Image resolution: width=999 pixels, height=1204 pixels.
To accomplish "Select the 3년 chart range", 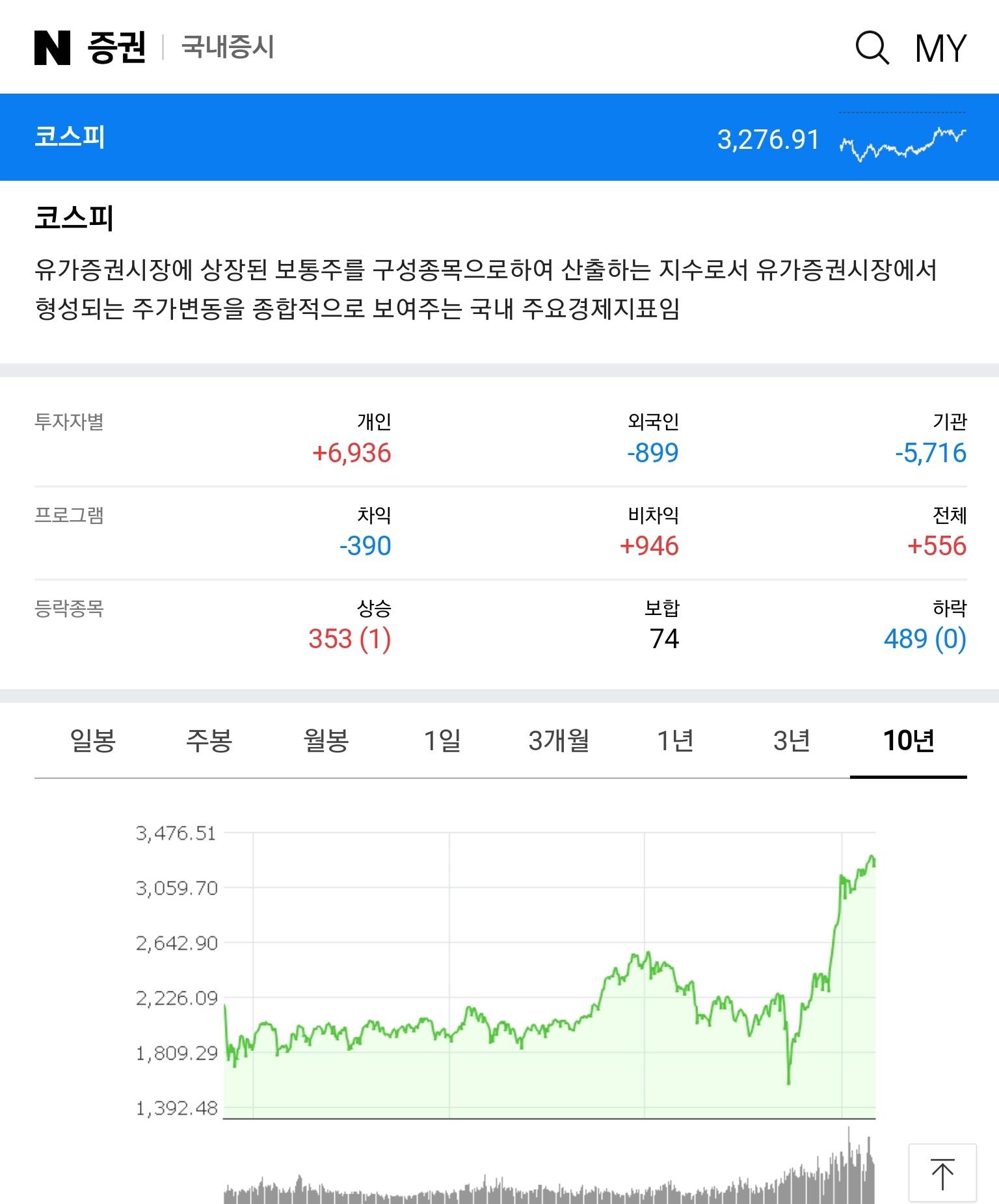I will pyautogui.click(x=792, y=740).
